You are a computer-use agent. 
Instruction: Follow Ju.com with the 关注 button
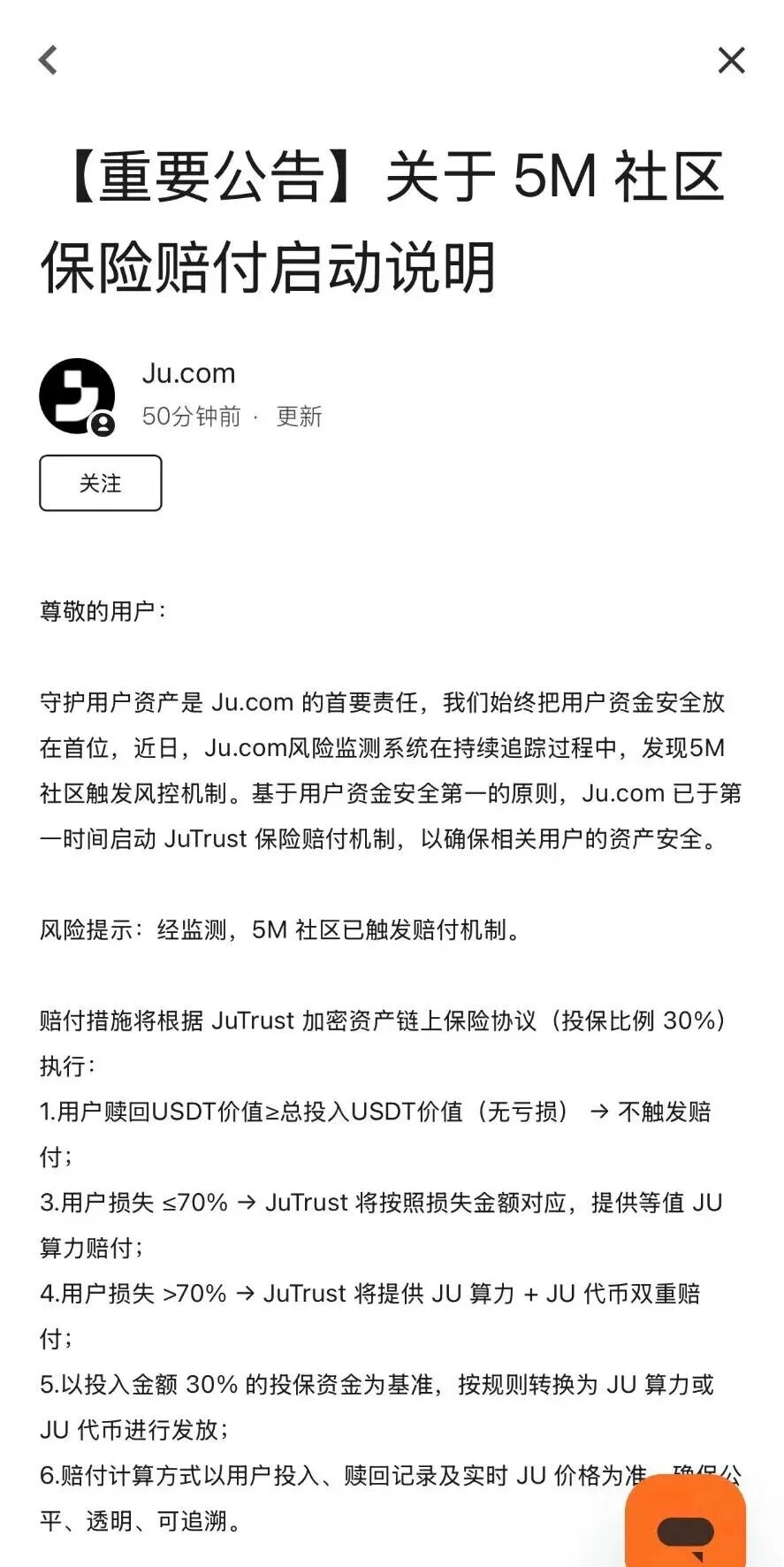pyautogui.click(x=101, y=483)
